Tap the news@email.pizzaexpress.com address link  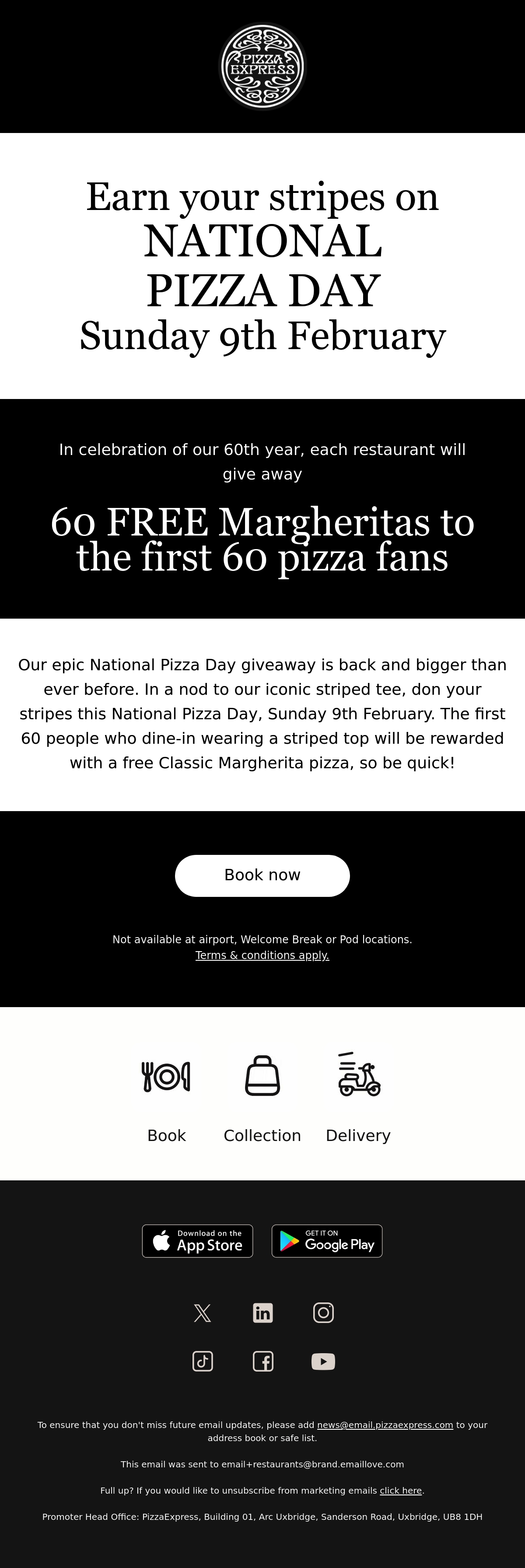pyautogui.click(x=385, y=1425)
